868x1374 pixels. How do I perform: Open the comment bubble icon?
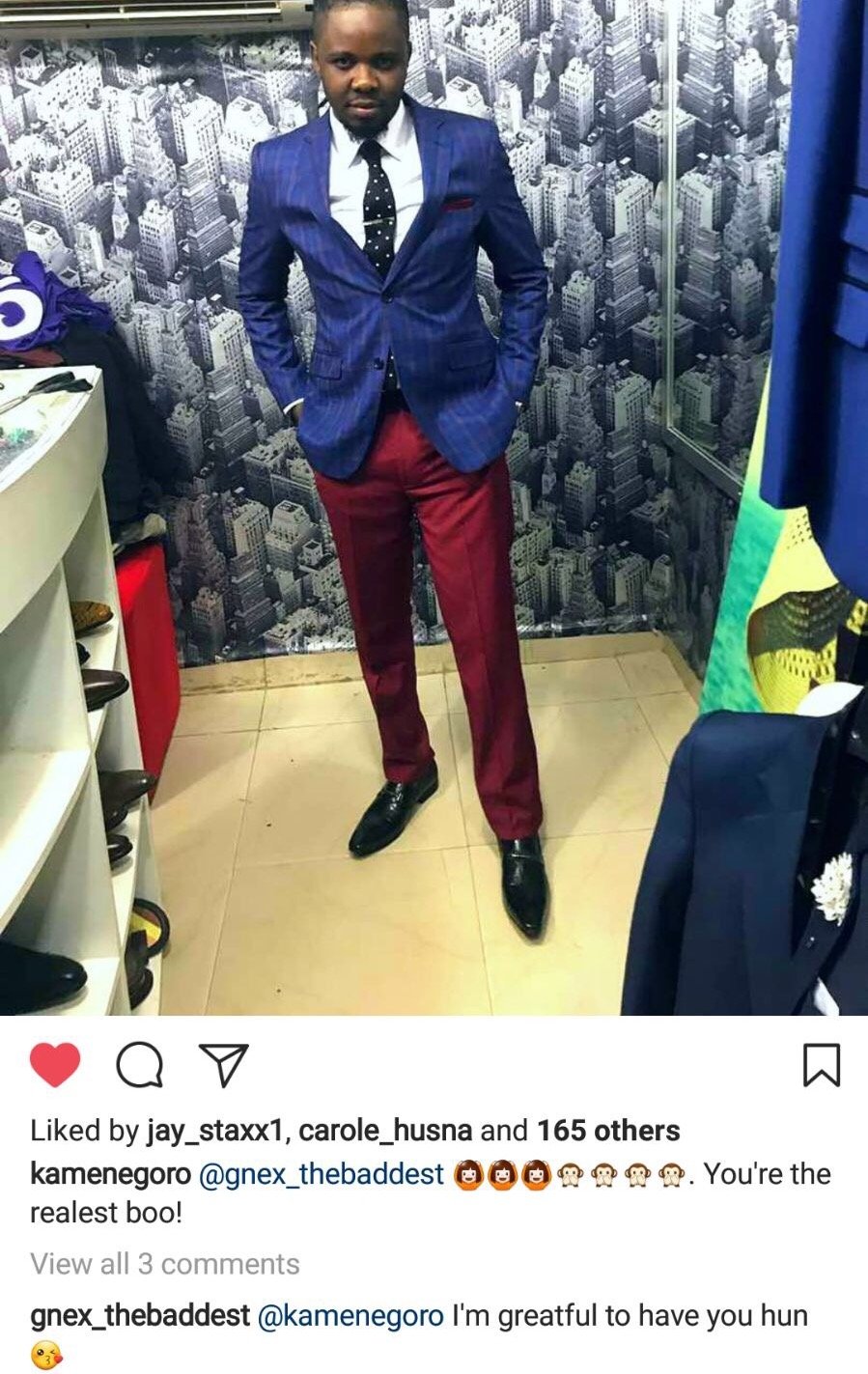click(140, 1065)
